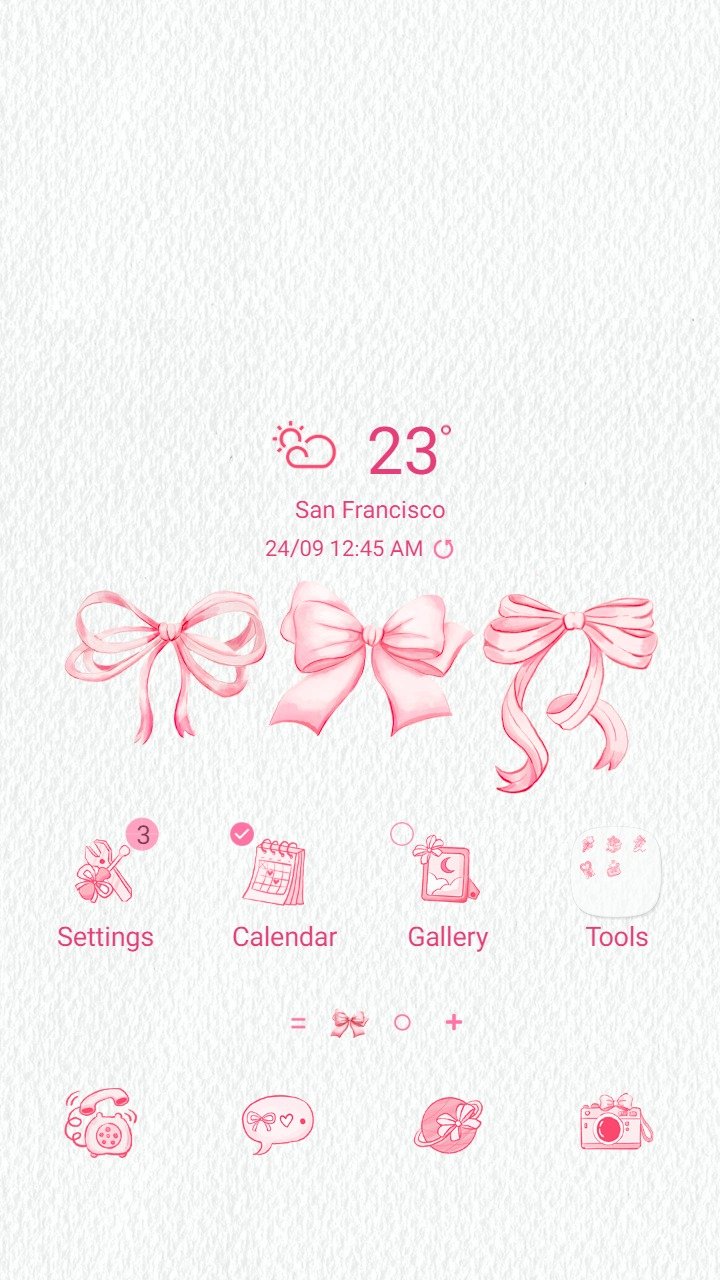Open the messages app in the dock
Image resolution: width=720 pixels, height=1280 pixels.
coord(278,1124)
